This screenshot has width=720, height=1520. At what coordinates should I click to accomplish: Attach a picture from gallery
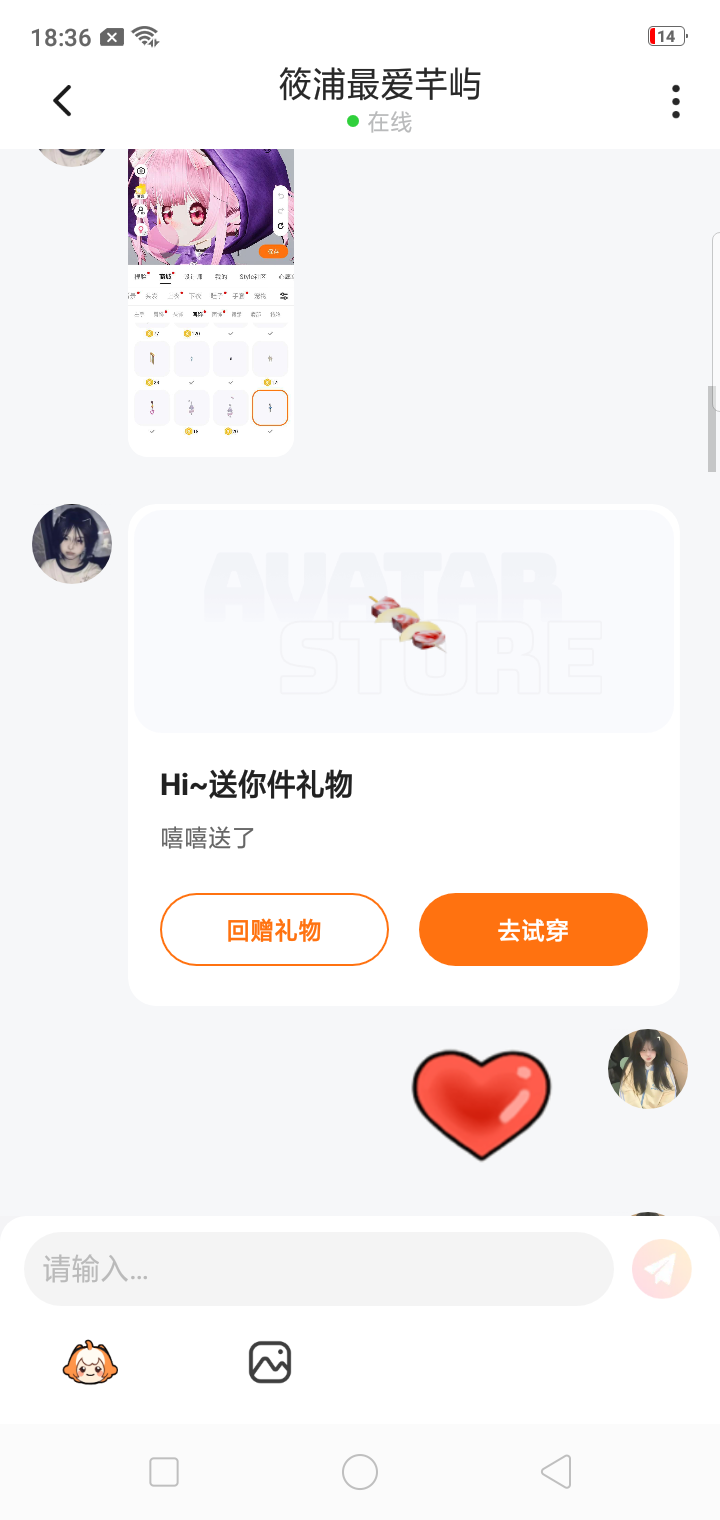click(269, 1362)
